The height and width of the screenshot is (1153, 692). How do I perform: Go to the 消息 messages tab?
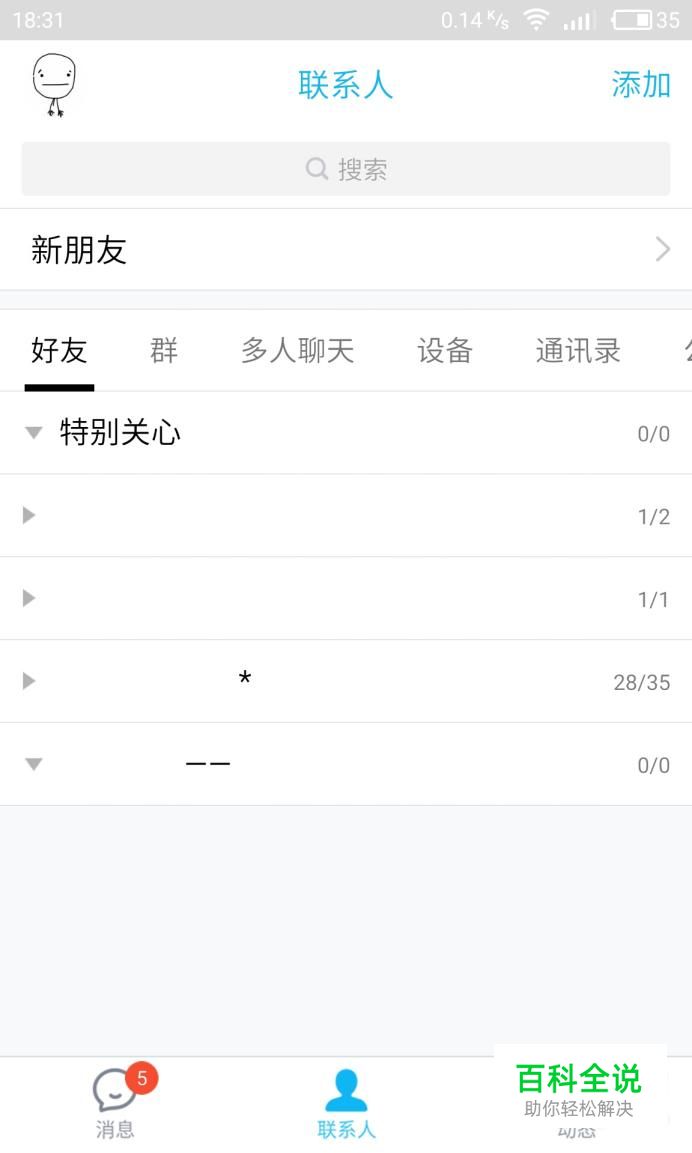click(x=116, y=1102)
